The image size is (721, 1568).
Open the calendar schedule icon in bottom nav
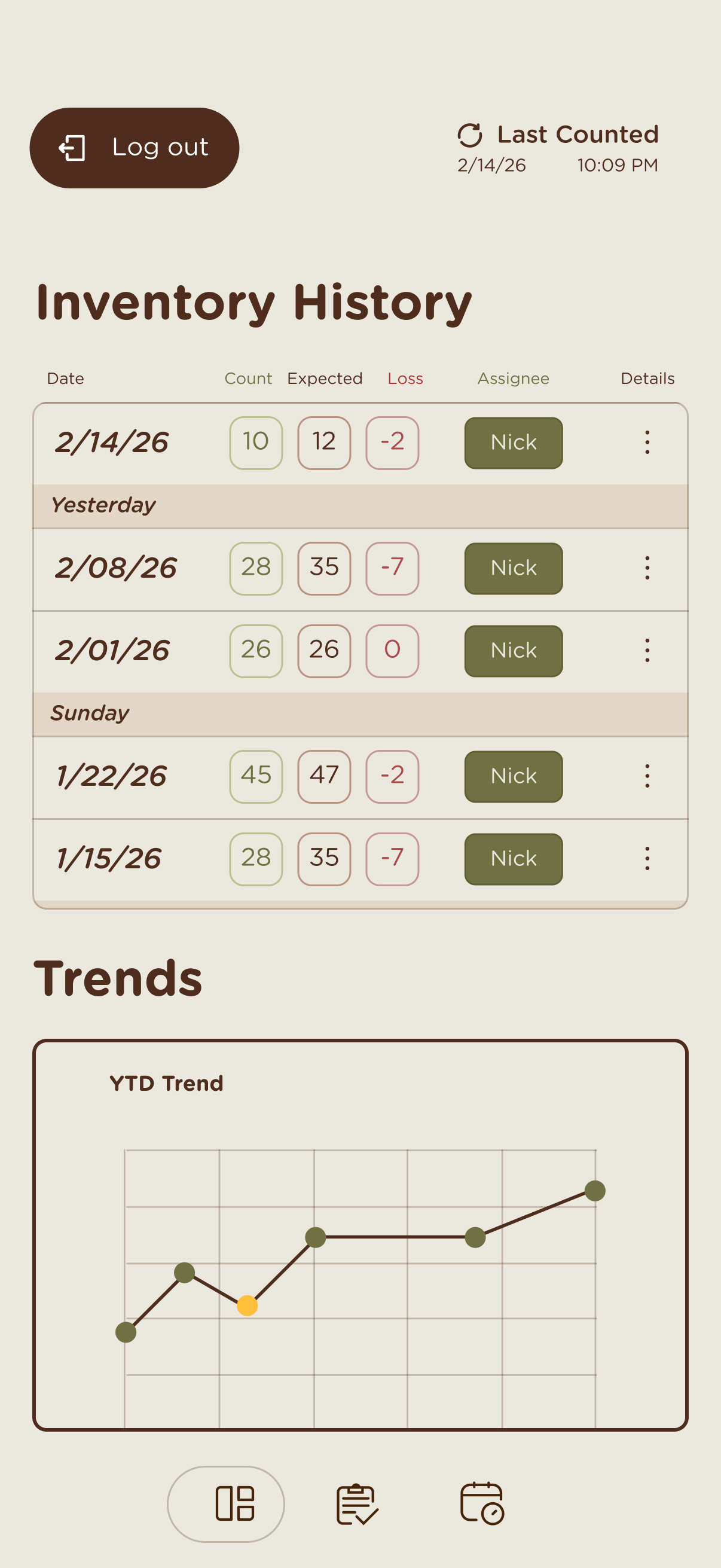click(482, 1503)
